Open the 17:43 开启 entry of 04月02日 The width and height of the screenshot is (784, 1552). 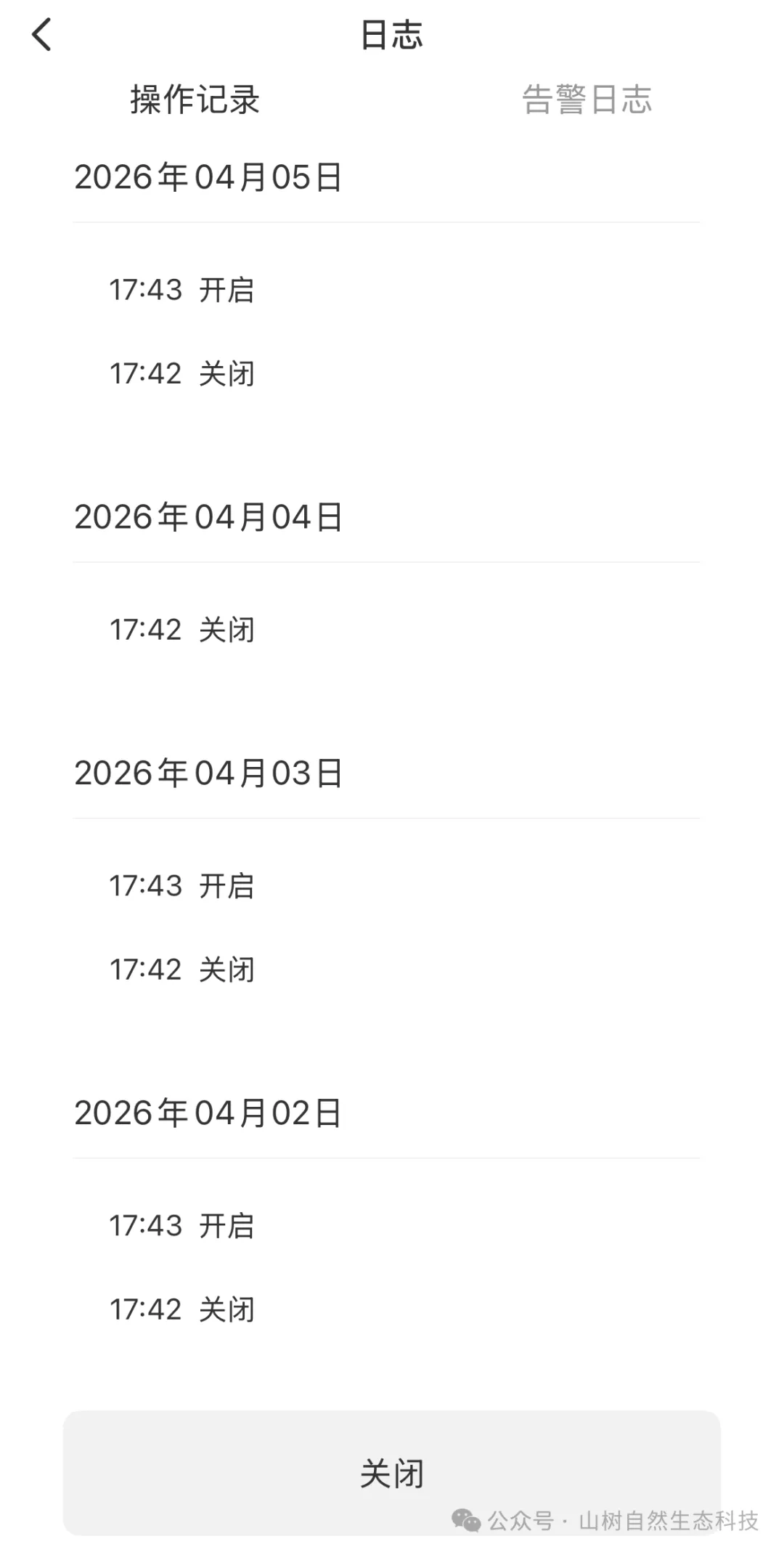[x=181, y=1226]
